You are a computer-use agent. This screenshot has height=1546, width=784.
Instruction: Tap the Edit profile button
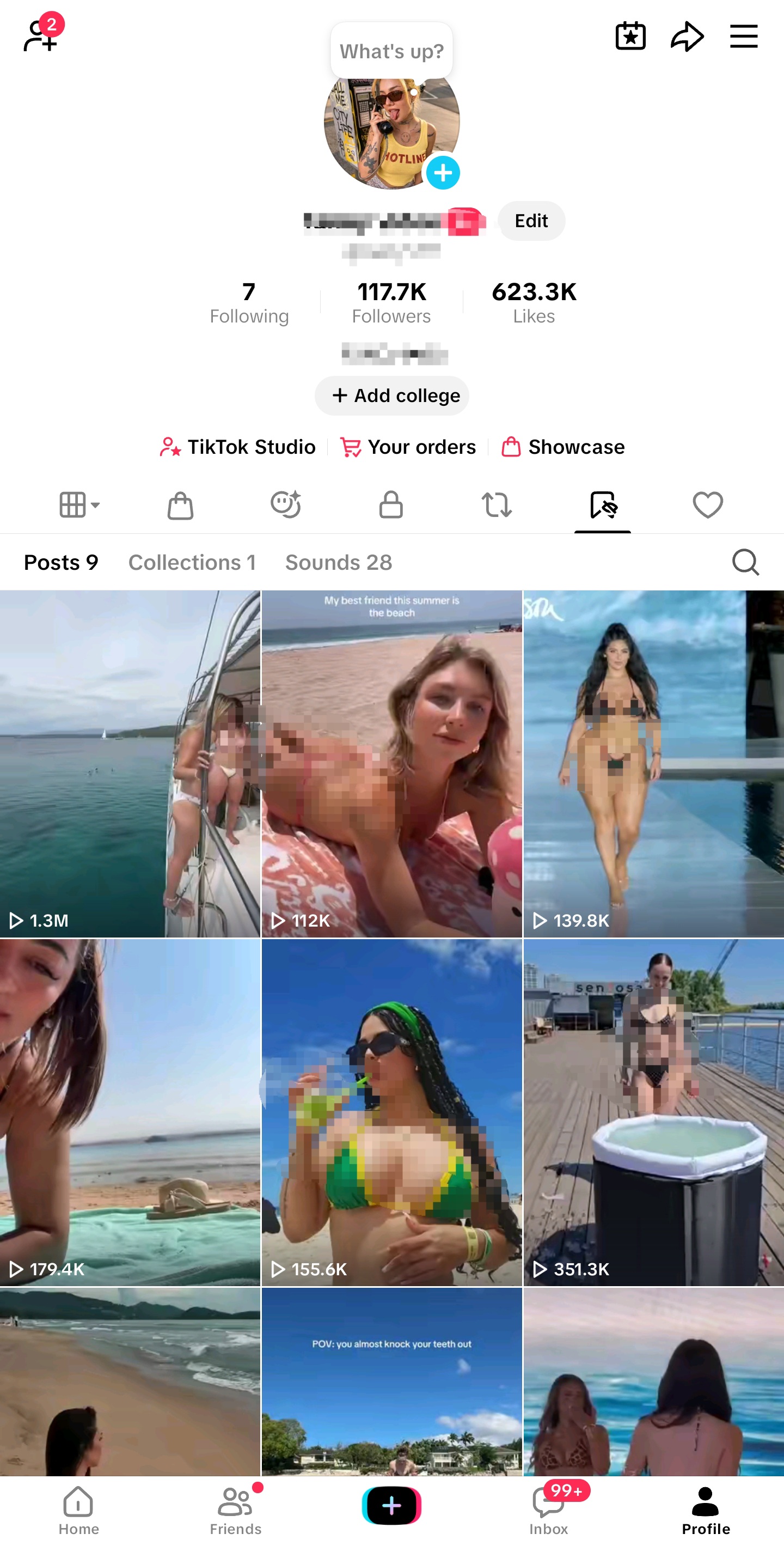[x=531, y=221]
